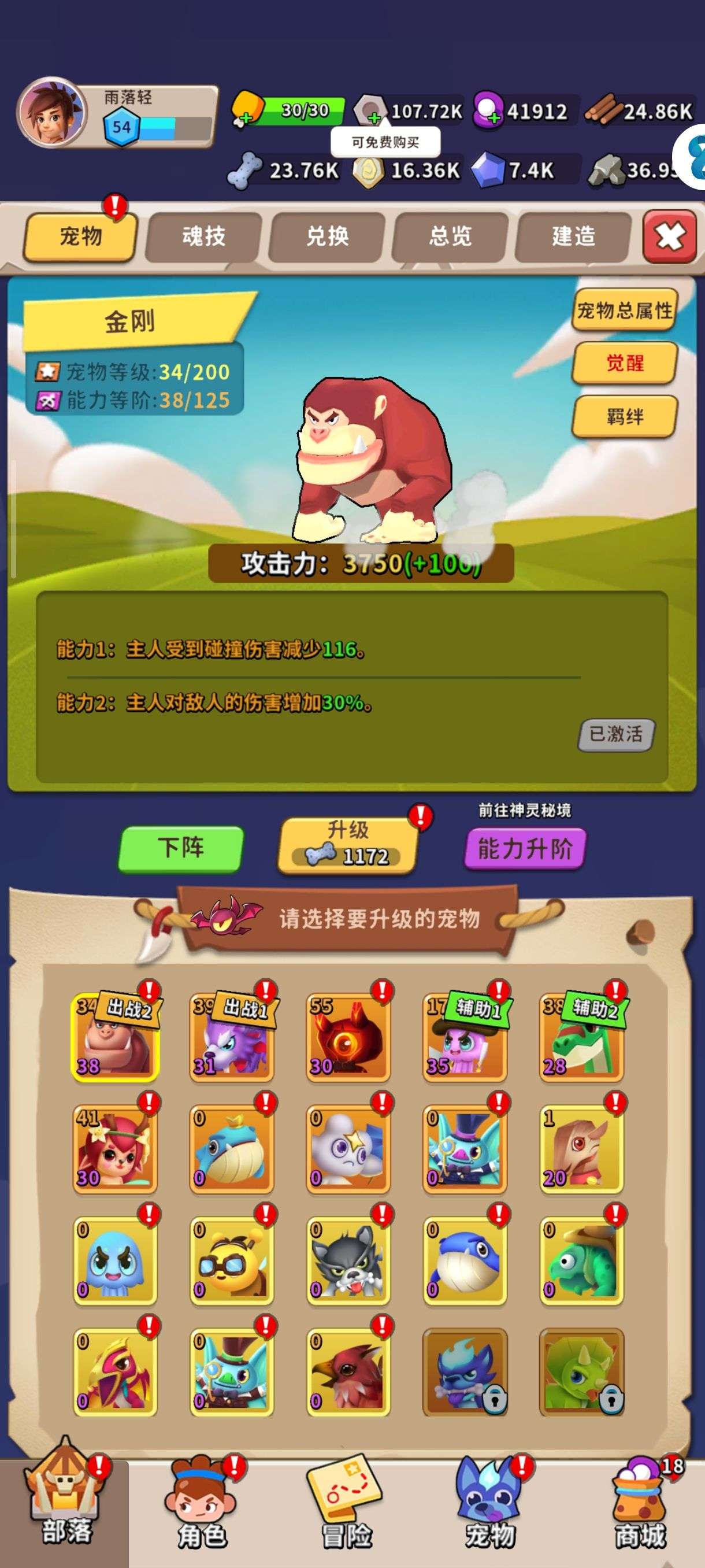The image size is (705, 1568).
Task: Tap the 觉醒 button
Action: click(624, 364)
